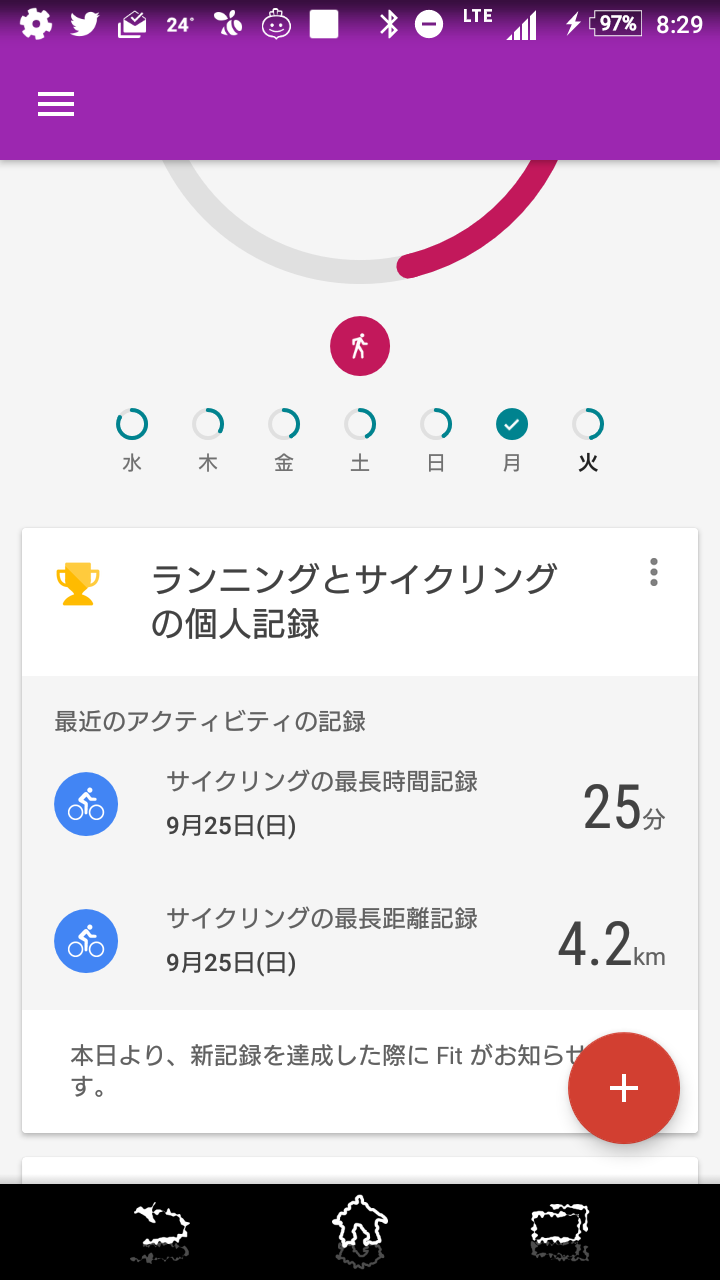
Task: Tap the system back button
Action: click(161, 1232)
